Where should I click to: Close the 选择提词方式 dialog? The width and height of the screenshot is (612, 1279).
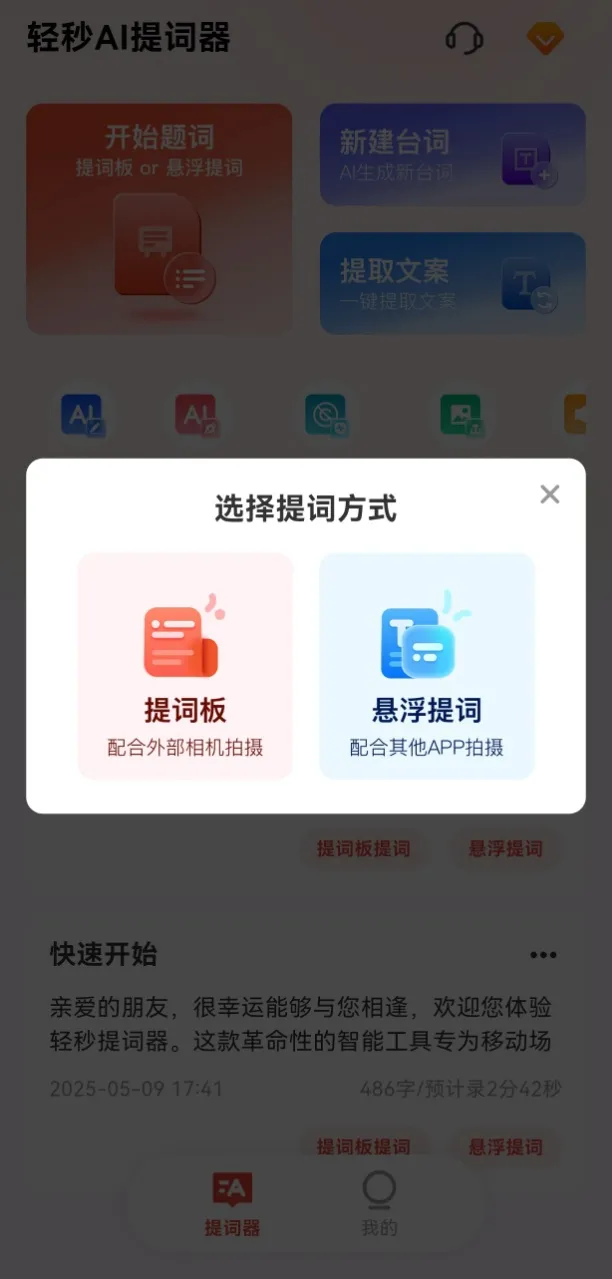[x=549, y=494]
